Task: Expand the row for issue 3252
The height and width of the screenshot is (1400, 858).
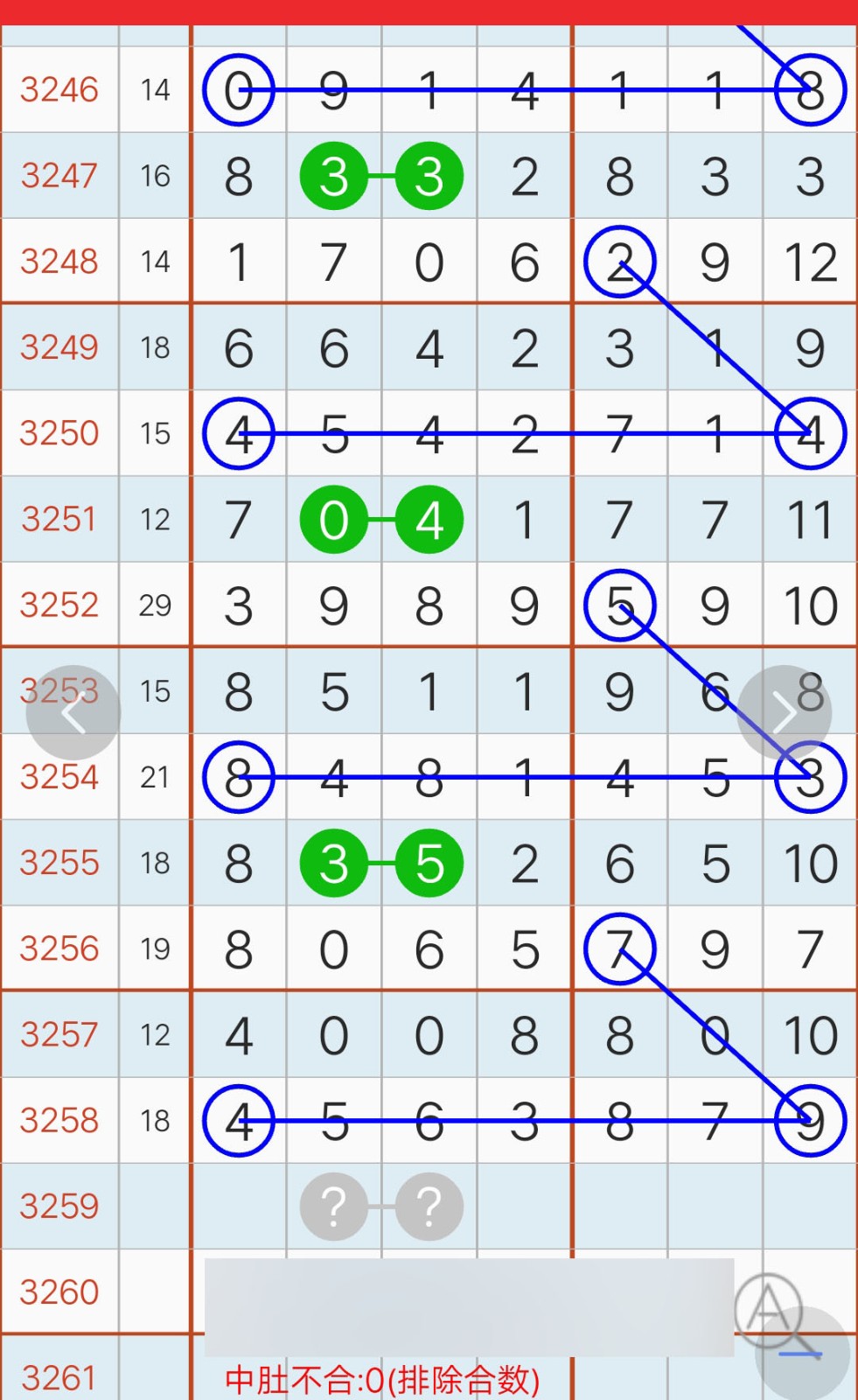Action: tap(59, 605)
